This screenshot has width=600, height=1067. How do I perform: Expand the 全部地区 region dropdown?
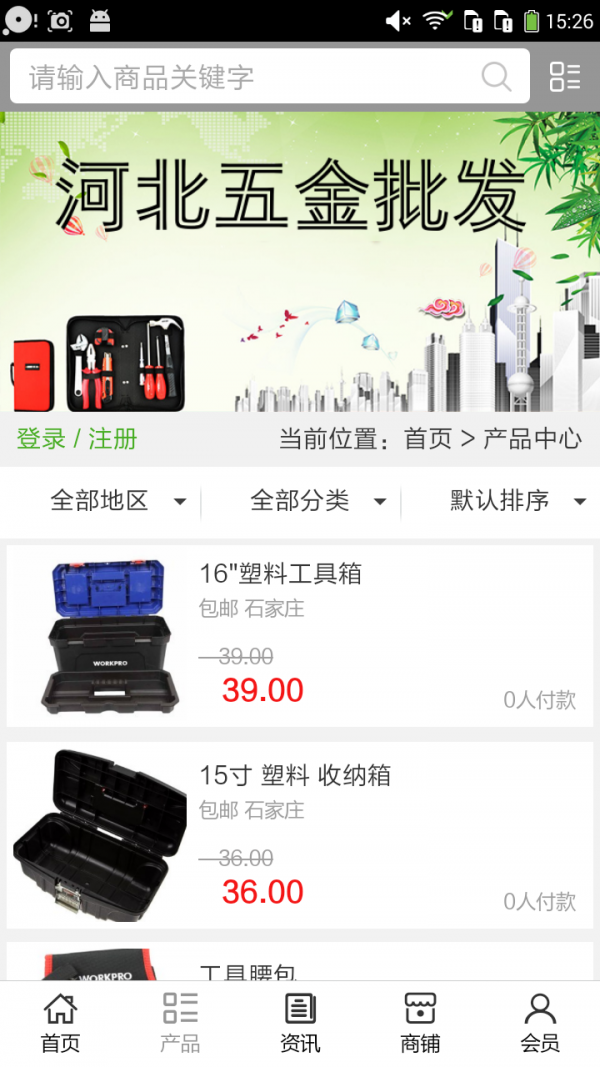118,501
